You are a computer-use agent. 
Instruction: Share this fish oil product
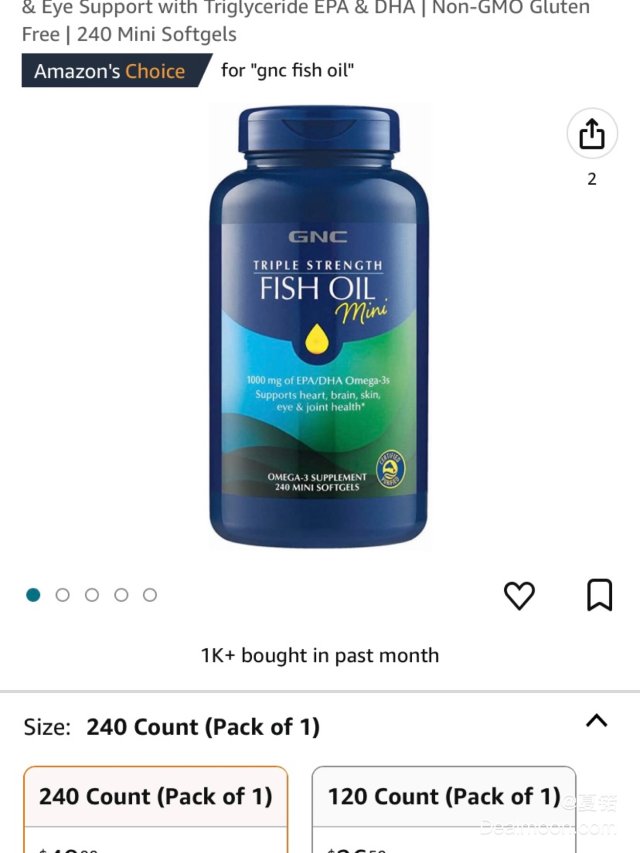point(591,134)
